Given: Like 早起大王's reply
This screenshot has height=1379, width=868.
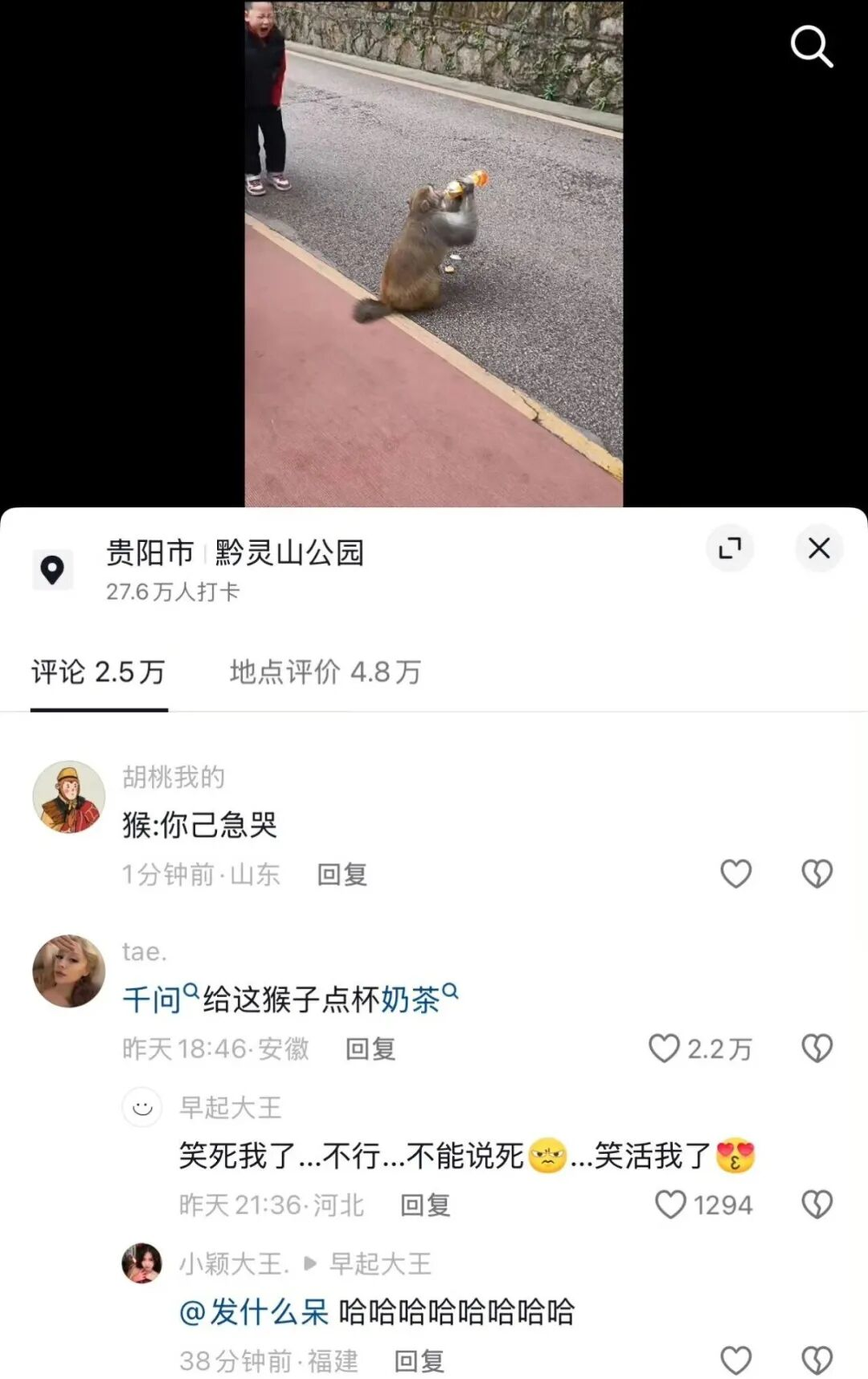Looking at the screenshot, I should 670,1204.
